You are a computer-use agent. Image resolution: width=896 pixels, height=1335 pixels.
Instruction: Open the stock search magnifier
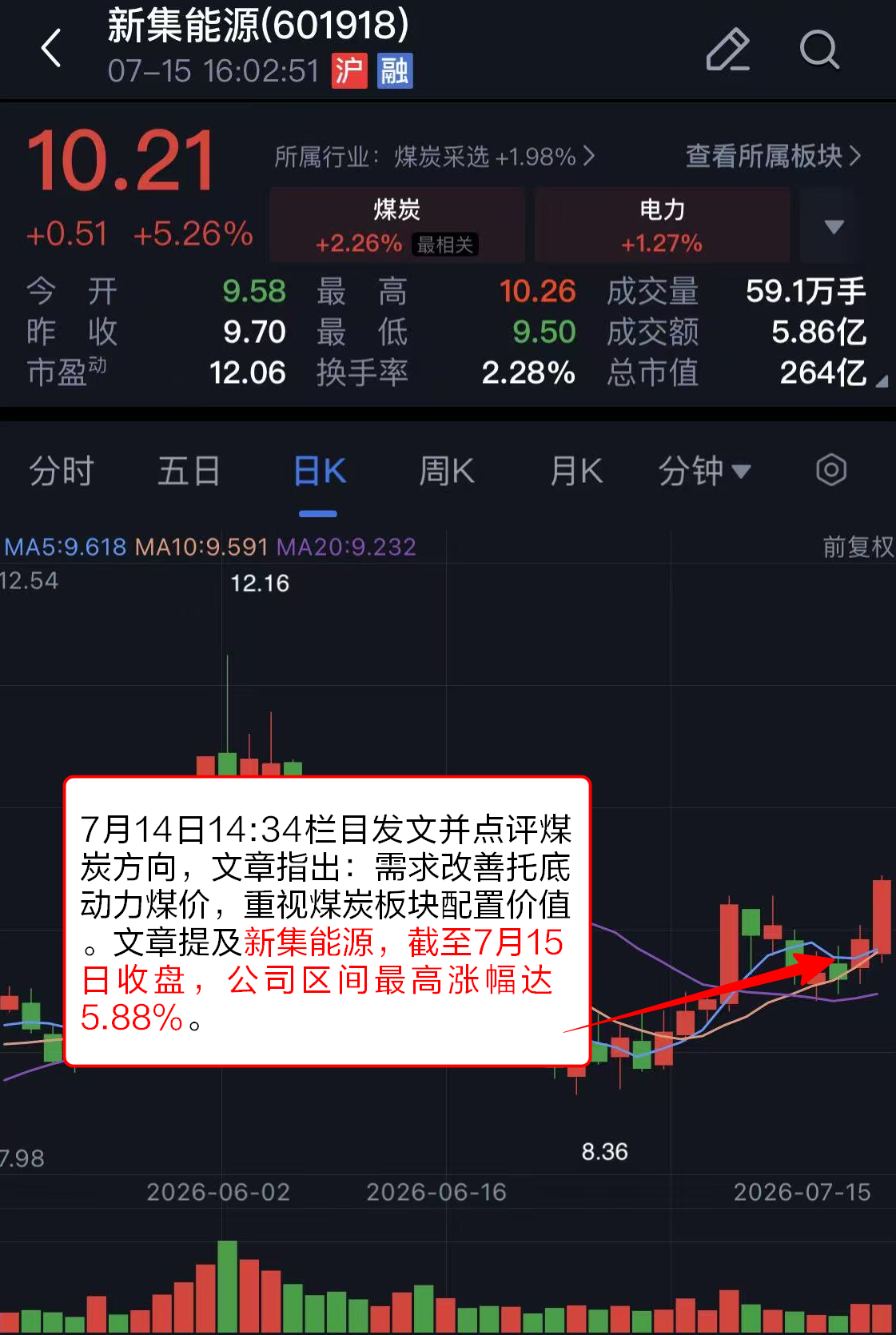click(x=819, y=50)
